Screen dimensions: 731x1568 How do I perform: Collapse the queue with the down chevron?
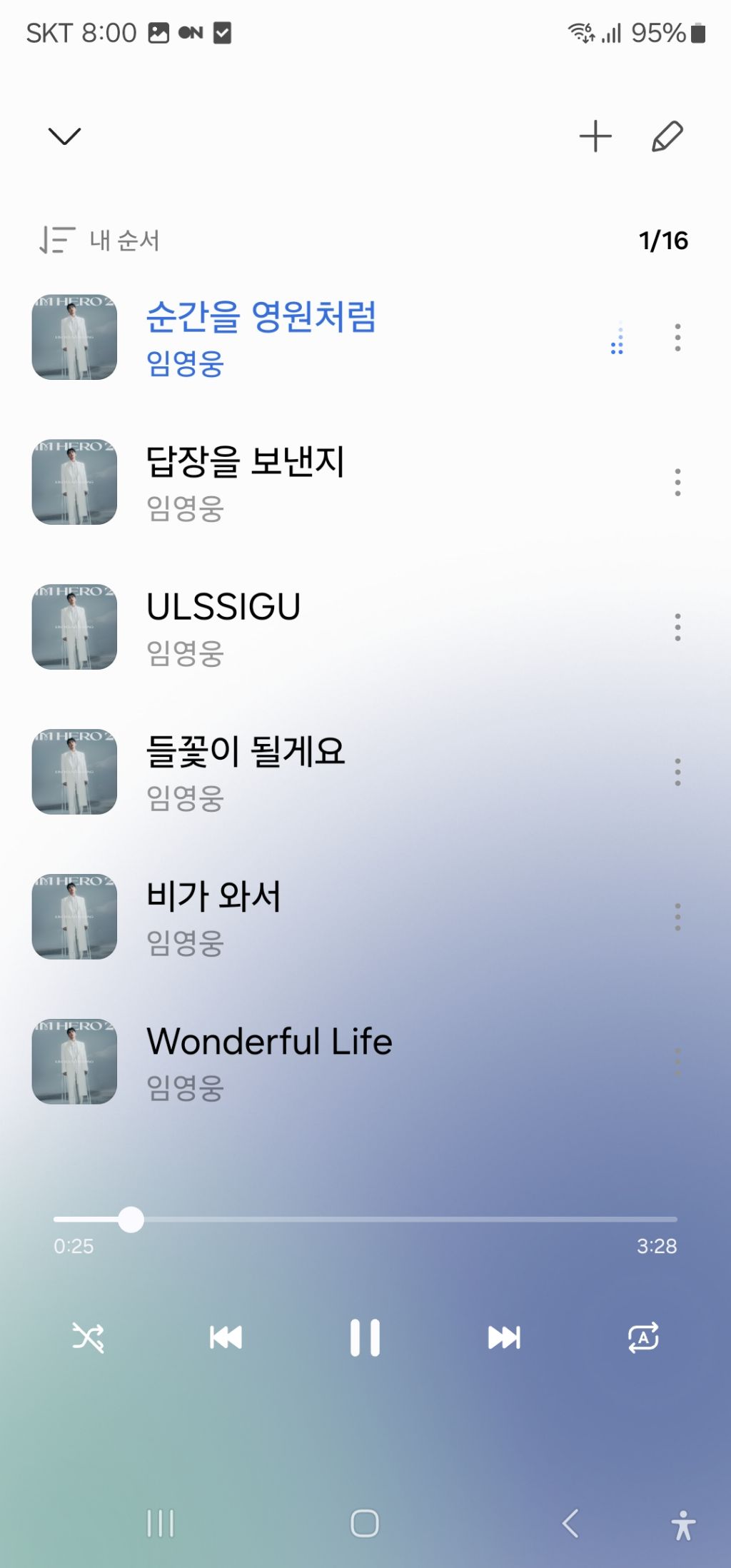tap(64, 136)
